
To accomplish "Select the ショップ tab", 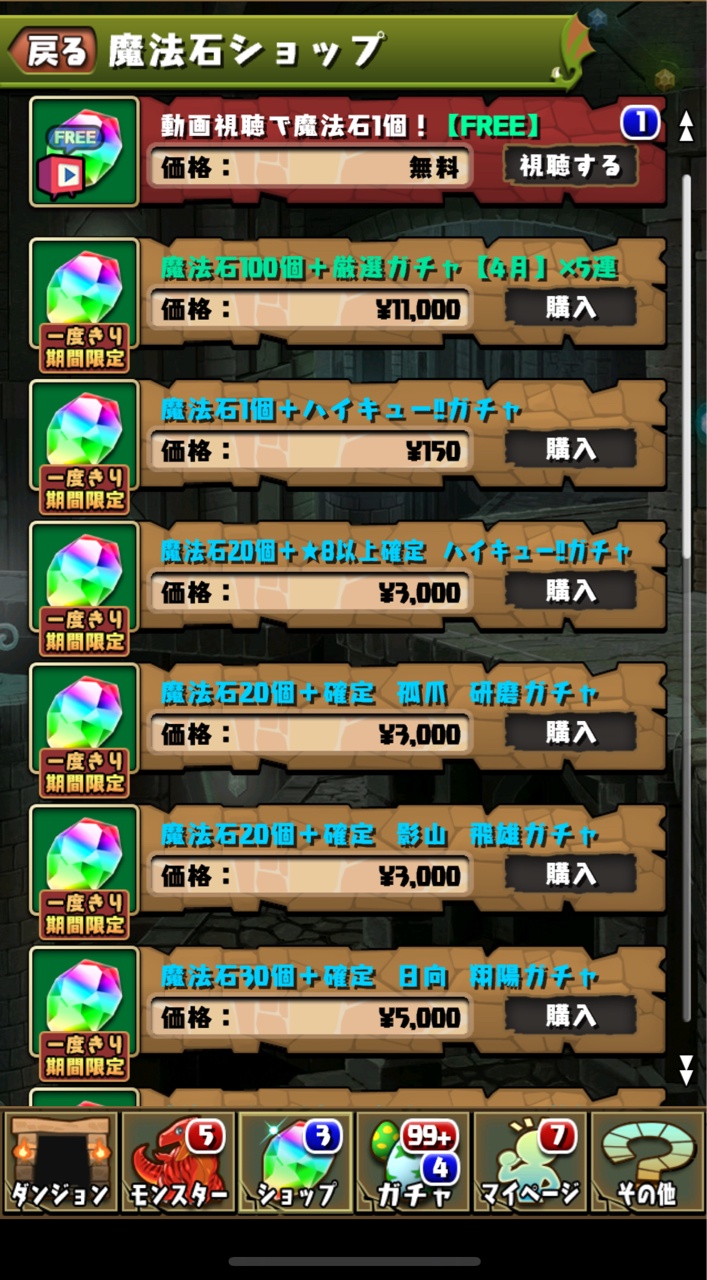I will pos(296,1162).
